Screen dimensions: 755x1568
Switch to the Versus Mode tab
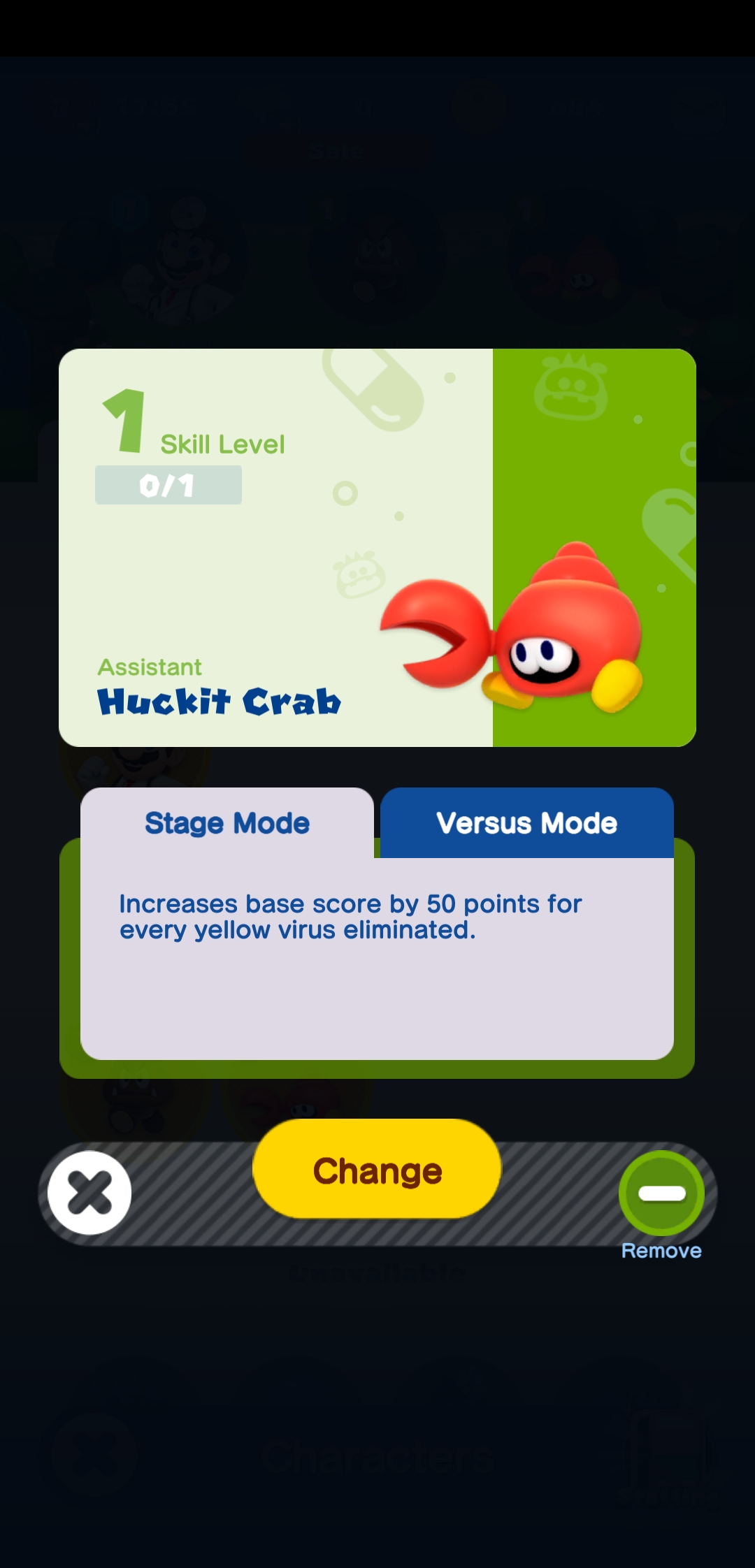click(526, 823)
